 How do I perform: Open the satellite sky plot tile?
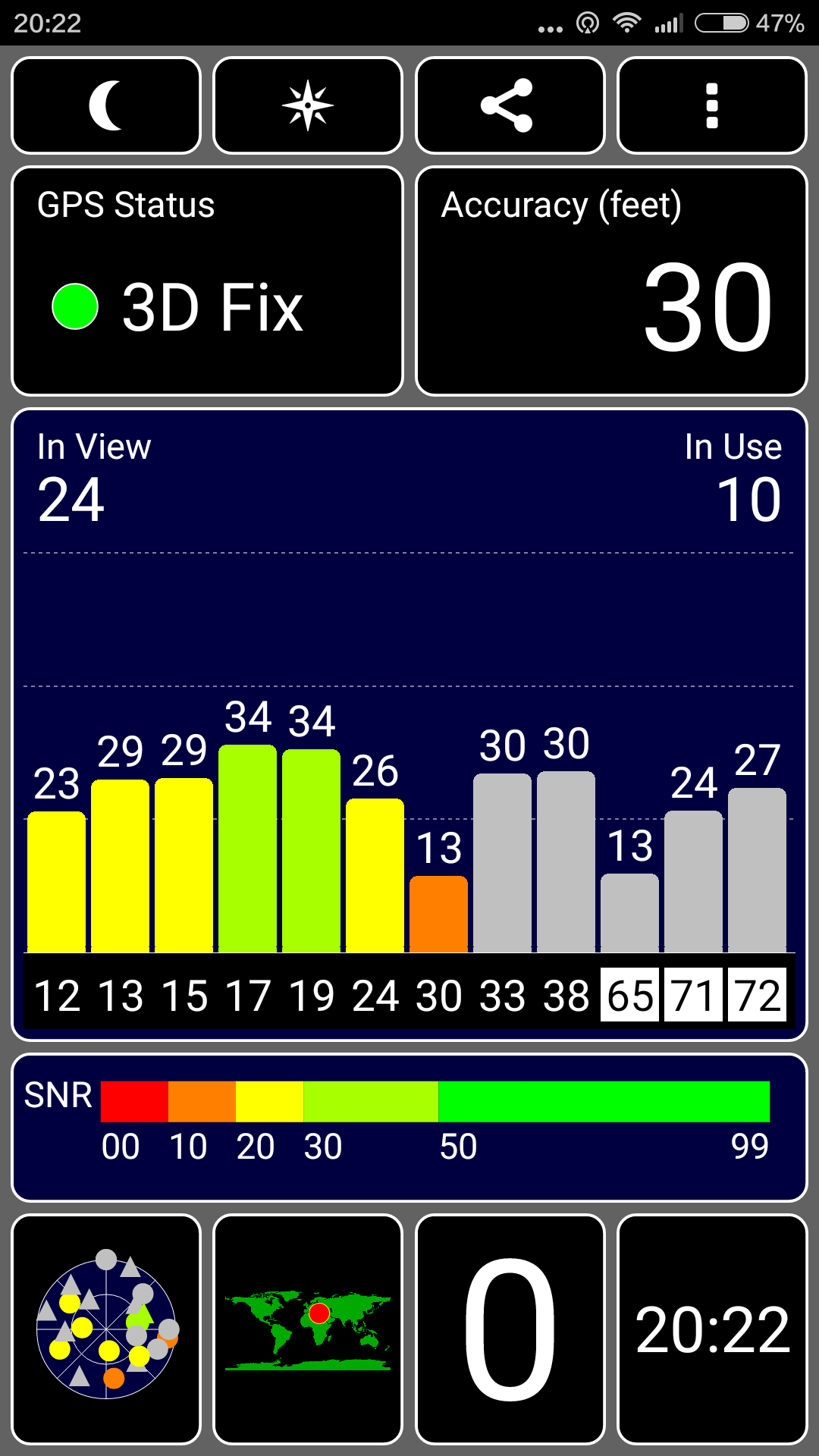point(106,1329)
